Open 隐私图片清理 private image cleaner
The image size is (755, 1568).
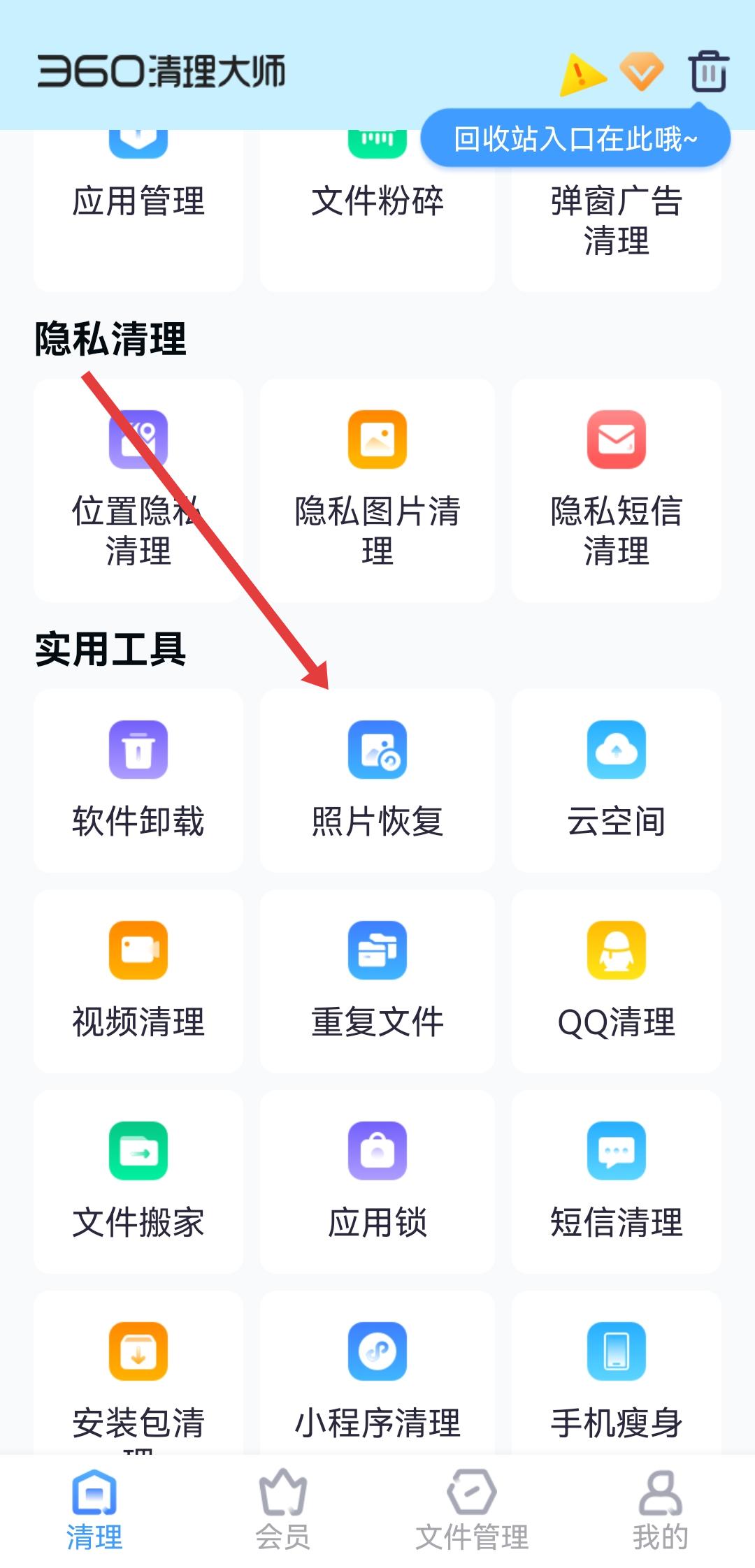click(x=377, y=489)
